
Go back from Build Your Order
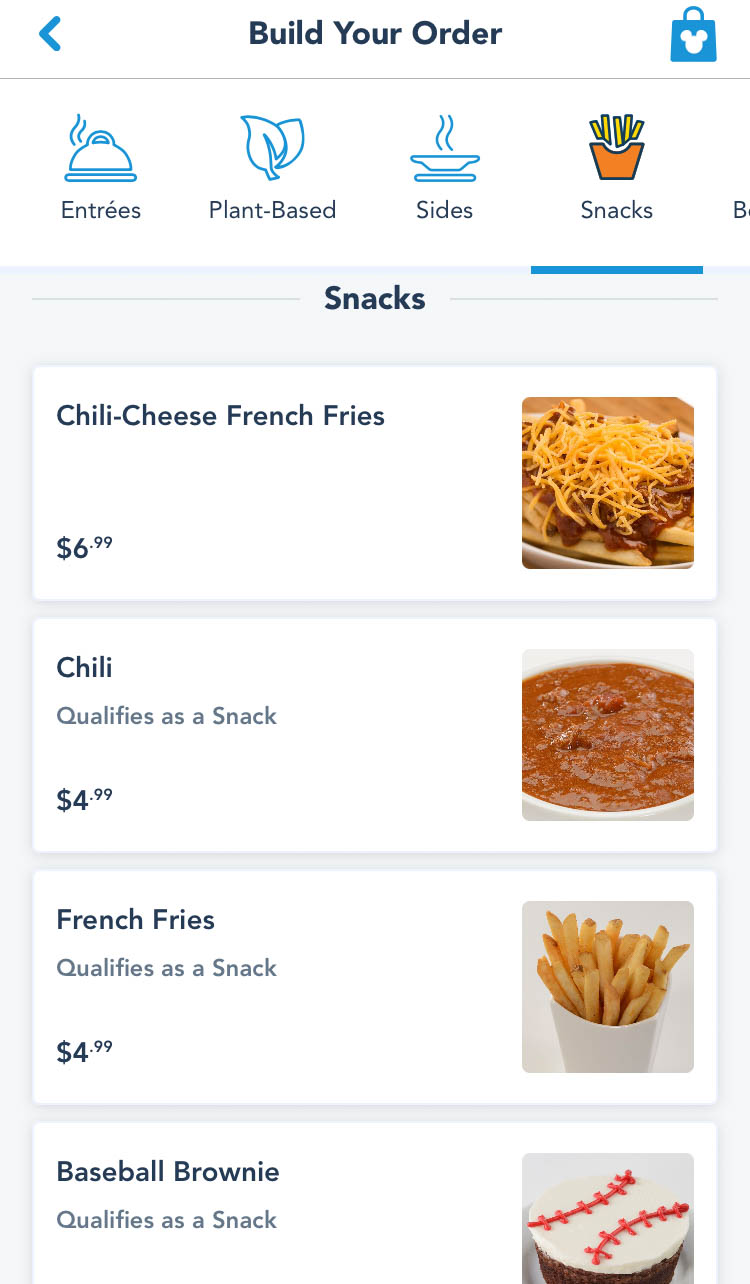point(50,34)
